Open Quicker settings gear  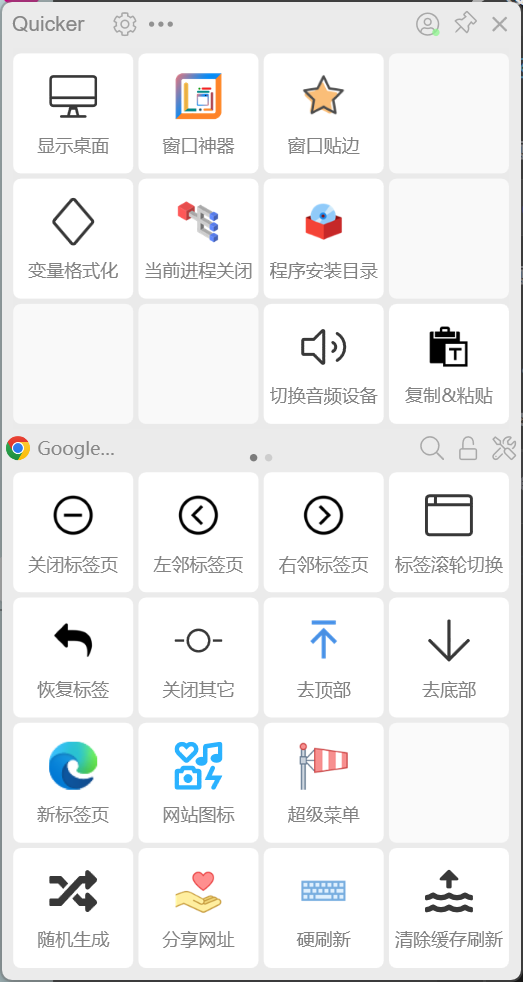(x=125, y=24)
